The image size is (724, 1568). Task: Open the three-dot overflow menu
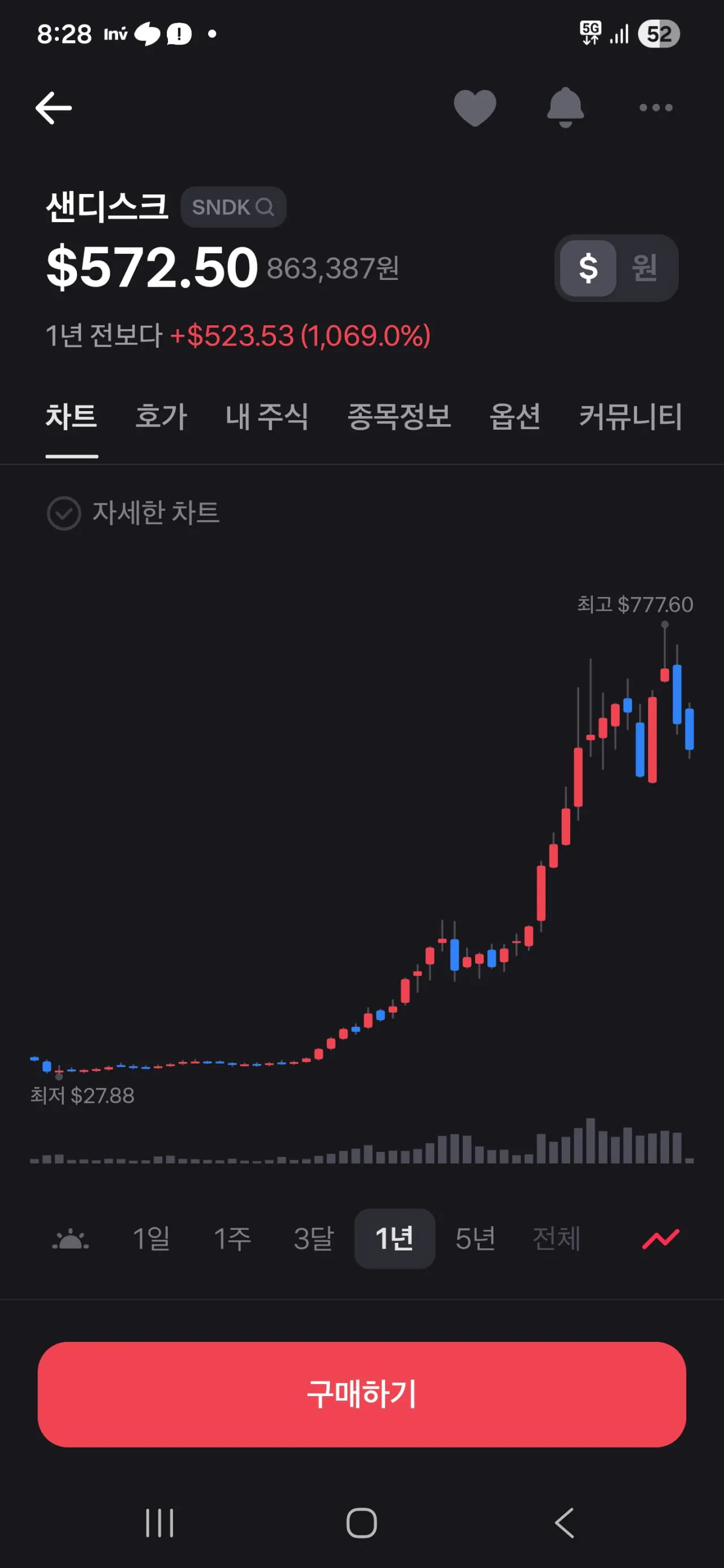click(x=656, y=109)
